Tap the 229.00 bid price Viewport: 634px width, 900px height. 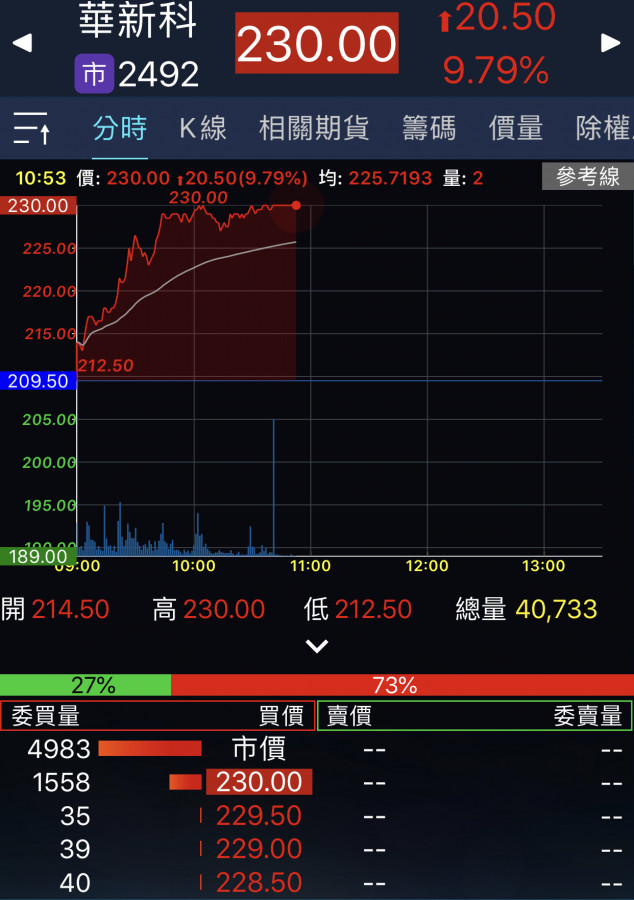(259, 849)
